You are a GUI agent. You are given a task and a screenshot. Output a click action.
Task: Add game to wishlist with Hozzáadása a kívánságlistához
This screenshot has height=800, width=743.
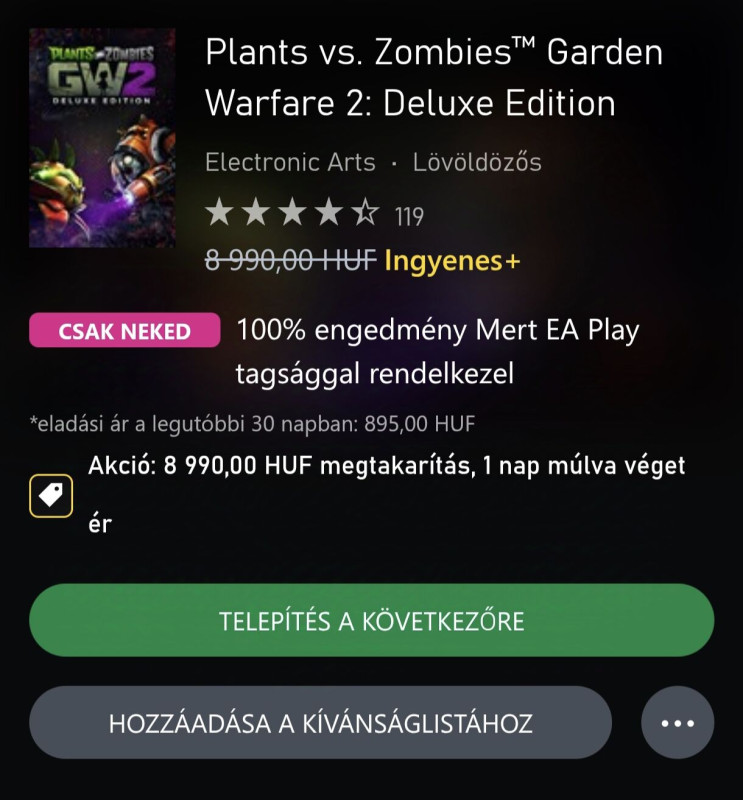[x=320, y=722]
